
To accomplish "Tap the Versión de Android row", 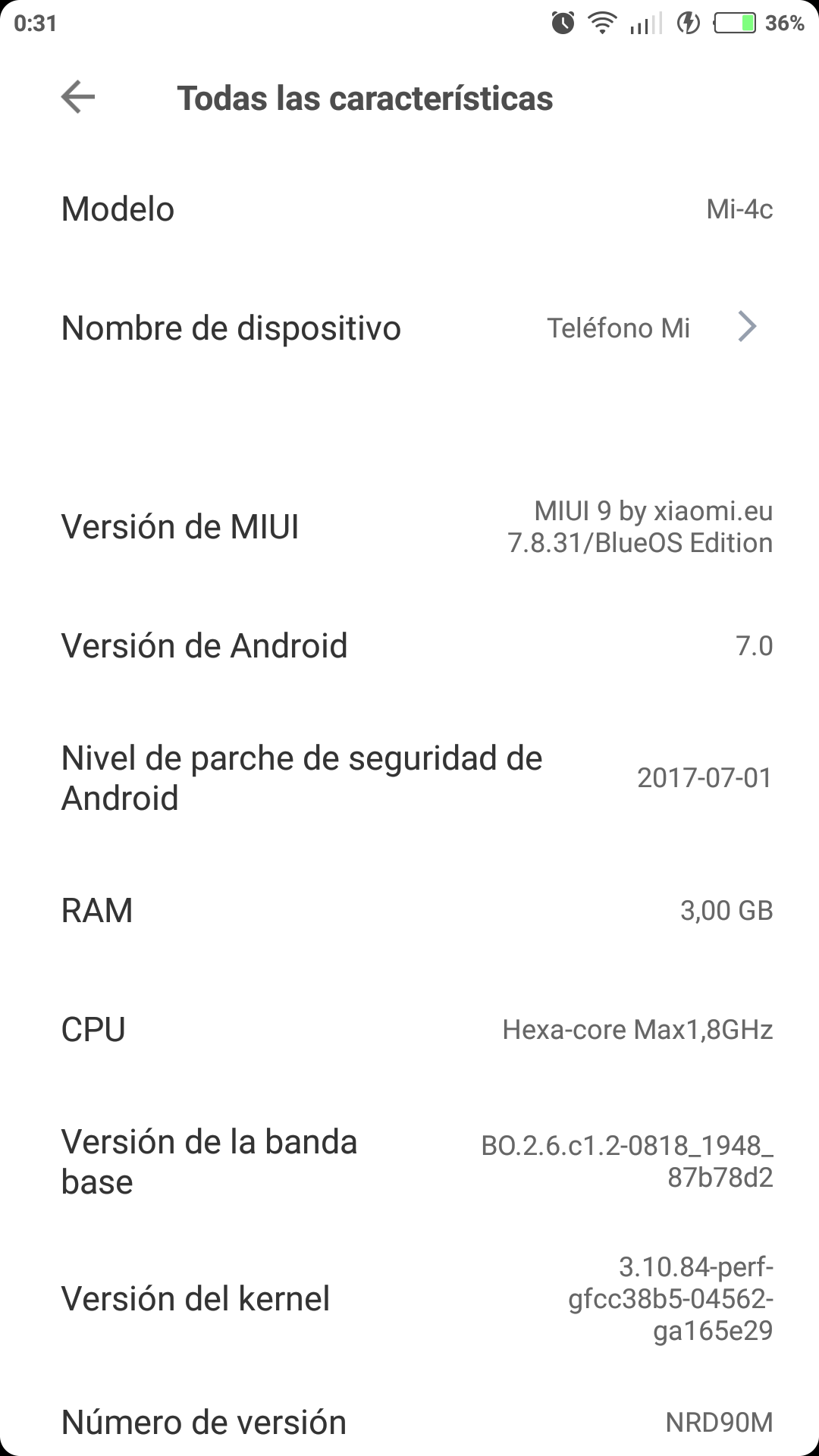I will [409, 645].
